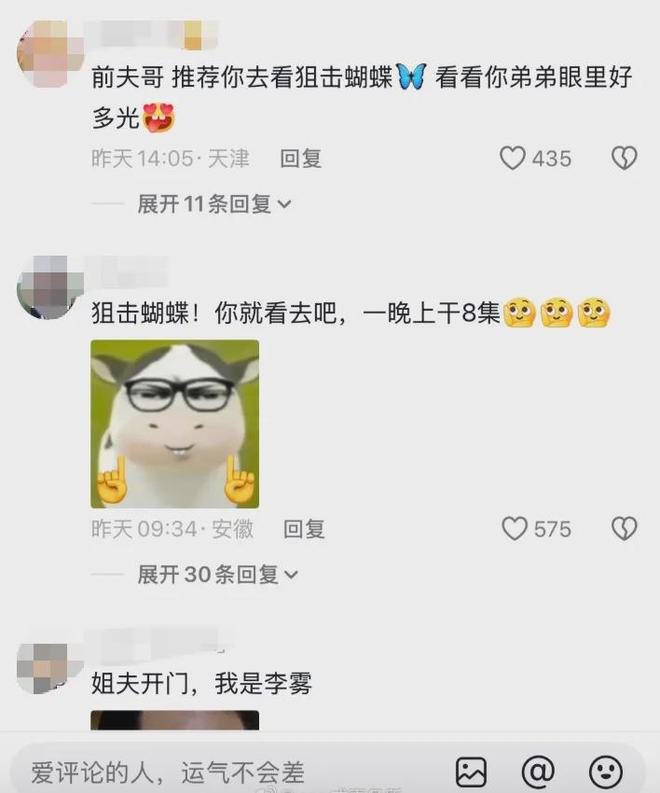Dislike the comment from 安徽

click(624, 529)
